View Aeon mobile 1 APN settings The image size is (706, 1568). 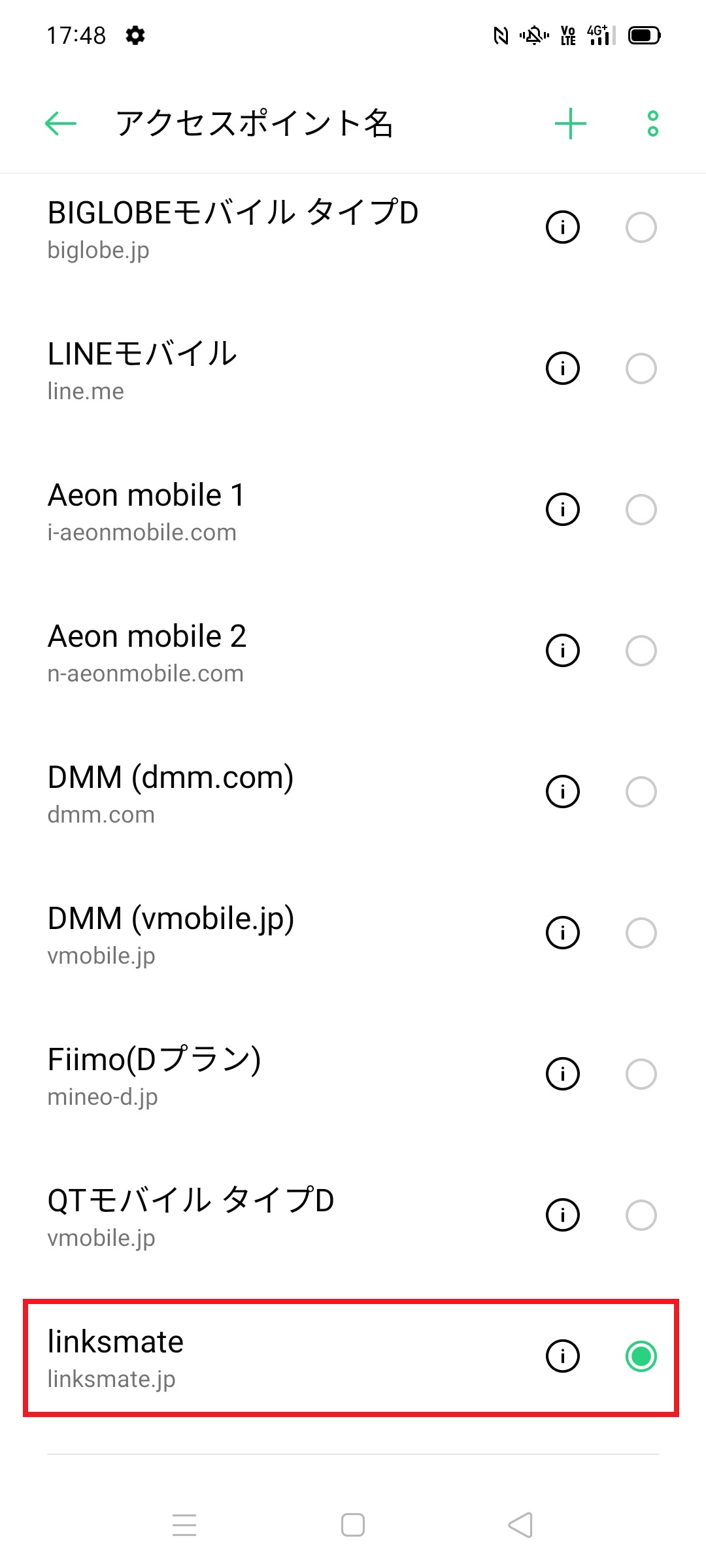[562, 510]
